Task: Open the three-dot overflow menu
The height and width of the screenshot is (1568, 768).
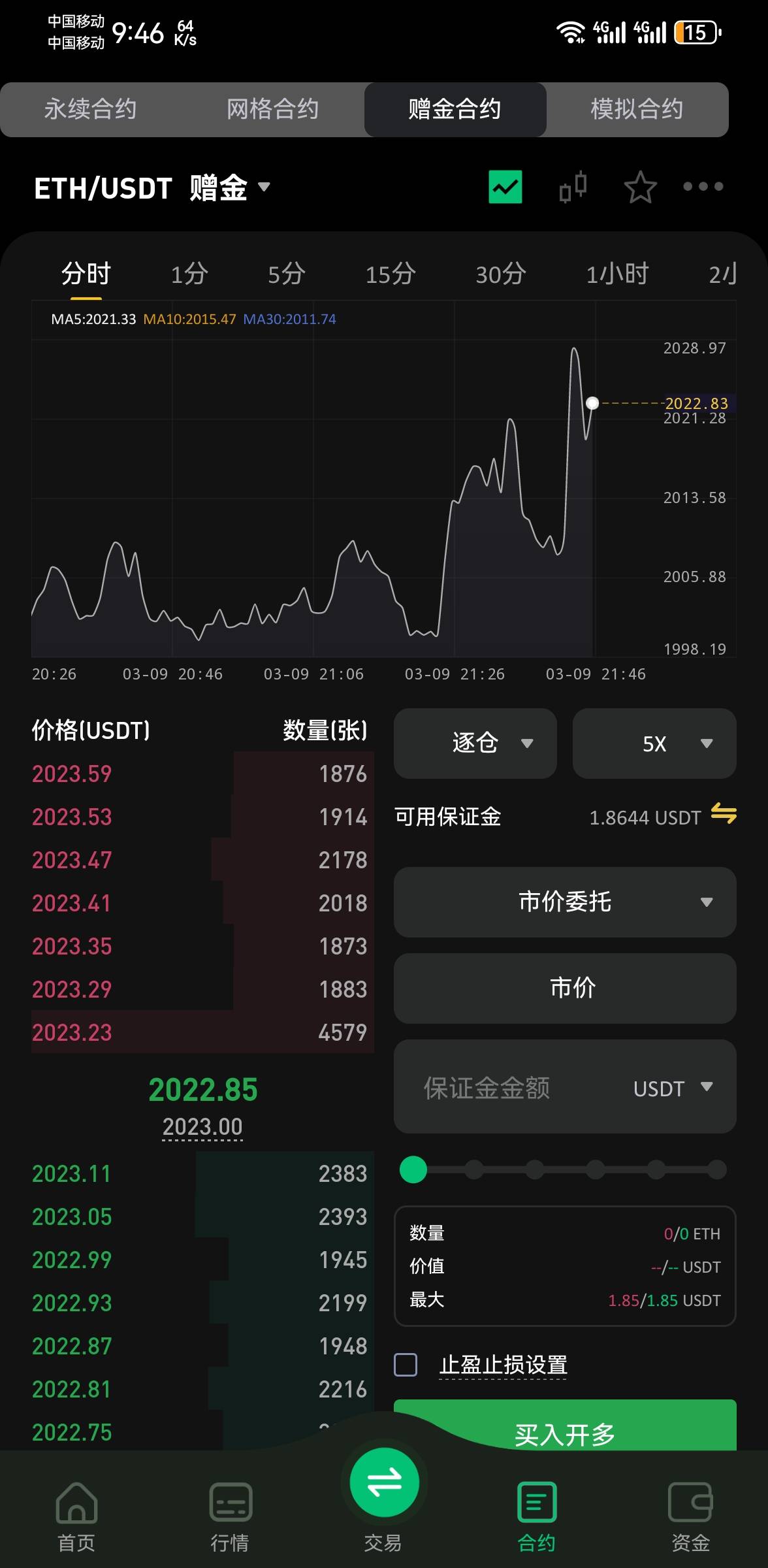Action: tap(703, 187)
